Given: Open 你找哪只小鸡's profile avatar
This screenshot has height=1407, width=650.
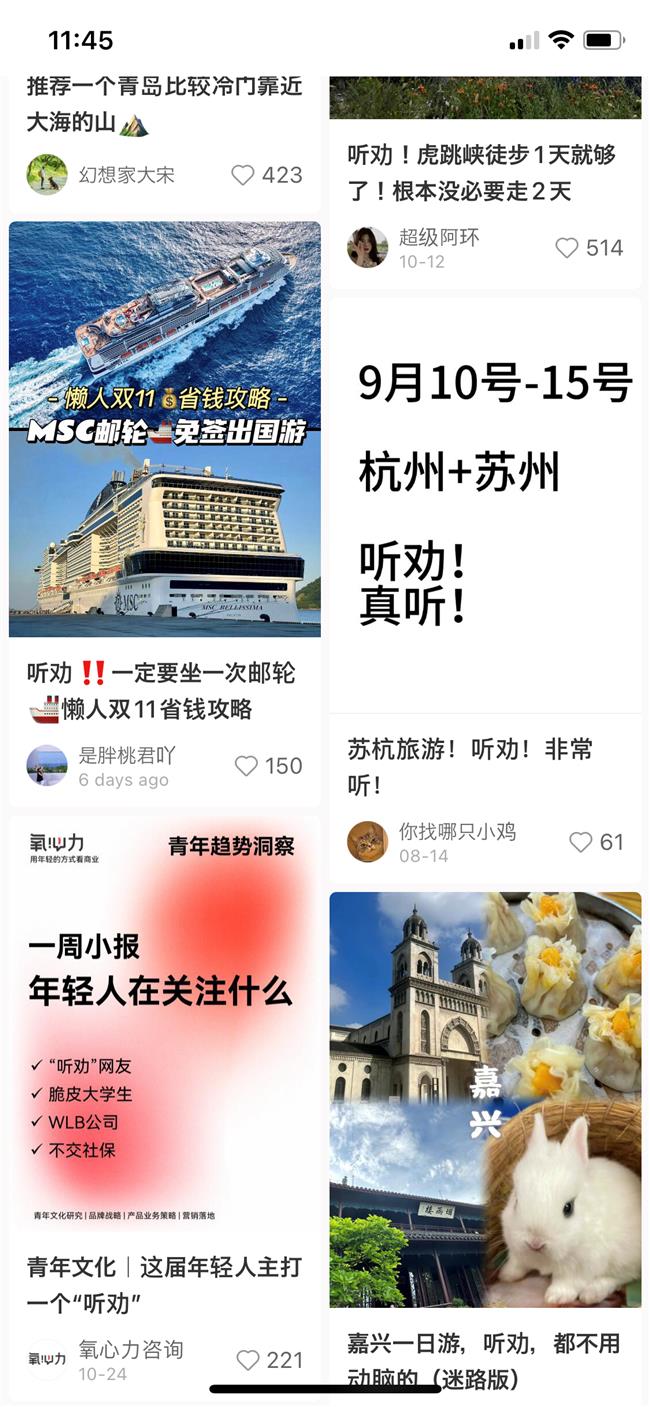Looking at the screenshot, I should tap(367, 841).
